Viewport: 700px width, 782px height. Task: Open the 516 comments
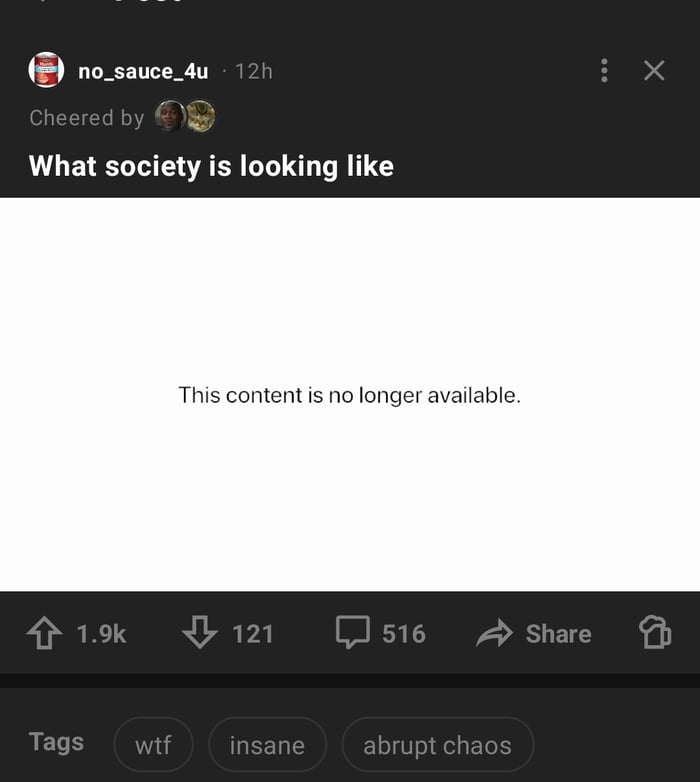tap(381, 633)
